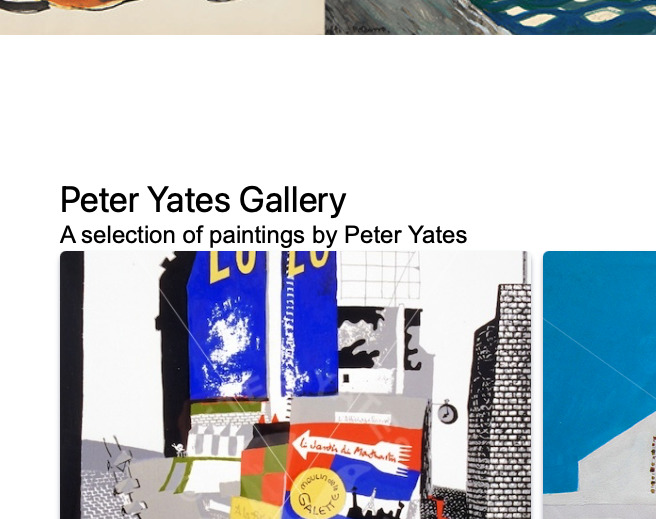The width and height of the screenshot is (656, 519).
Task: Open the blue painting in the gallery
Action: click(599, 385)
